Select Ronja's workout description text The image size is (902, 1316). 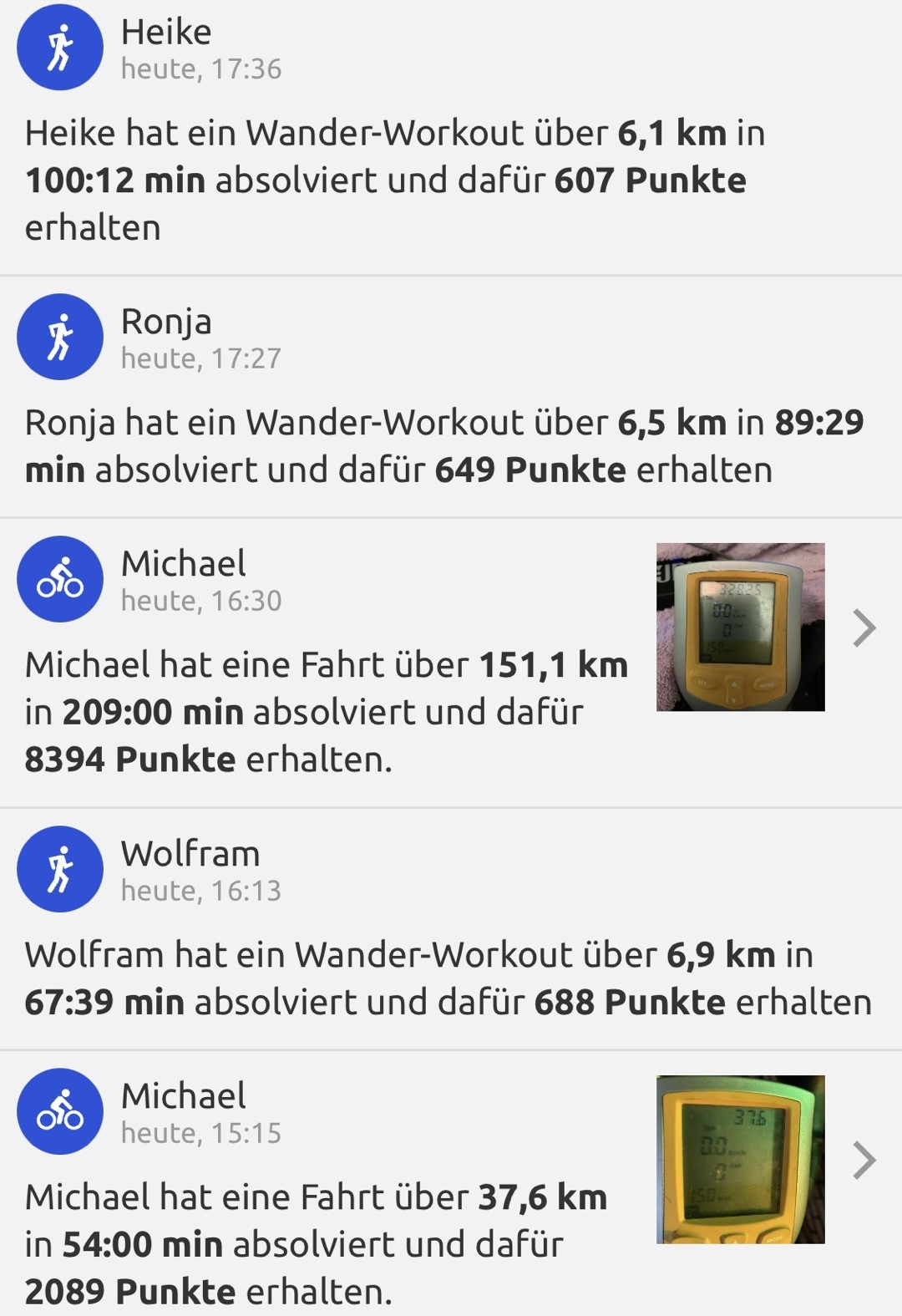tap(418, 445)
